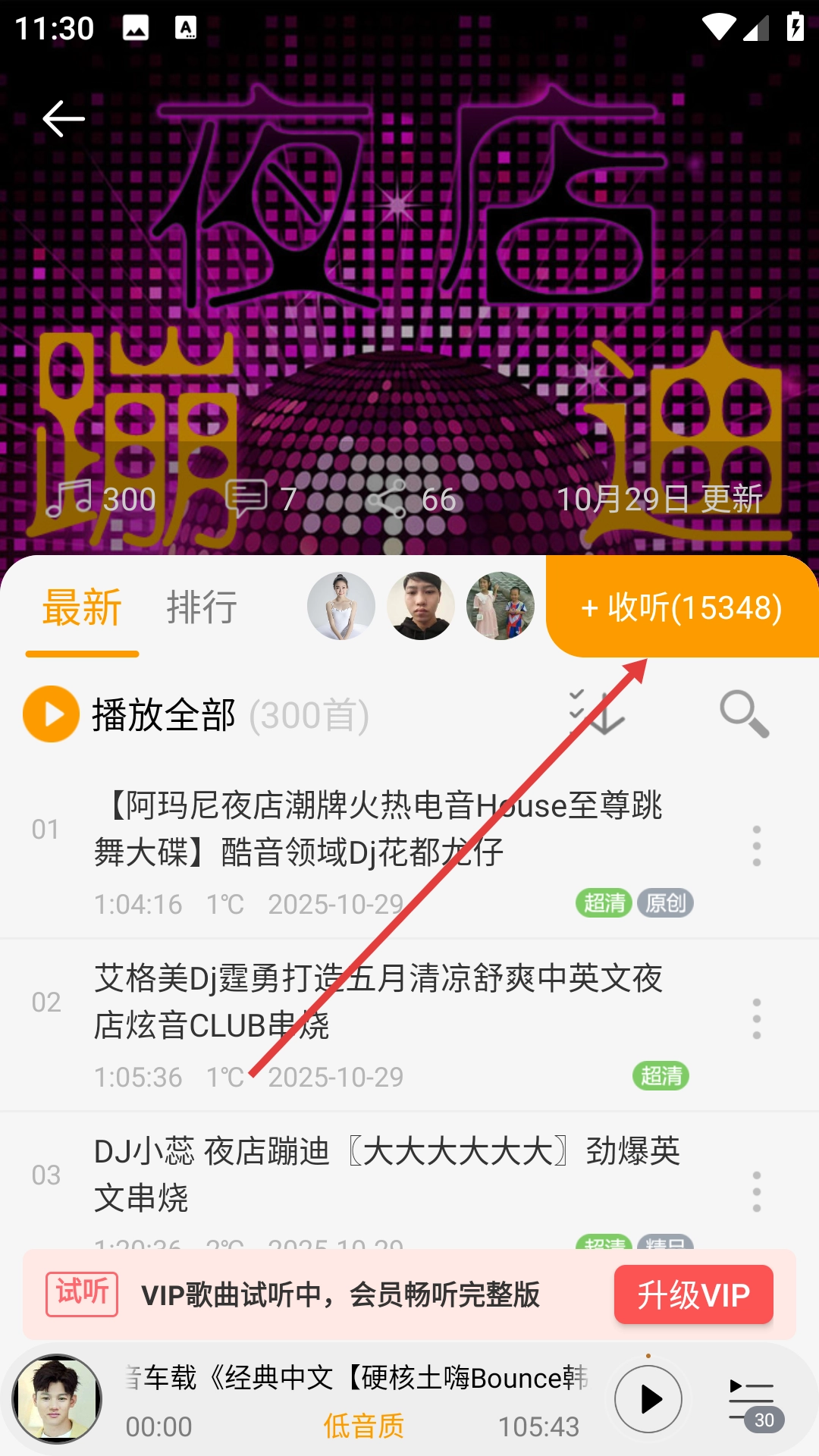Tap the 升级VIP upgrade button

pyautogui.click(x=693, y=1294)
